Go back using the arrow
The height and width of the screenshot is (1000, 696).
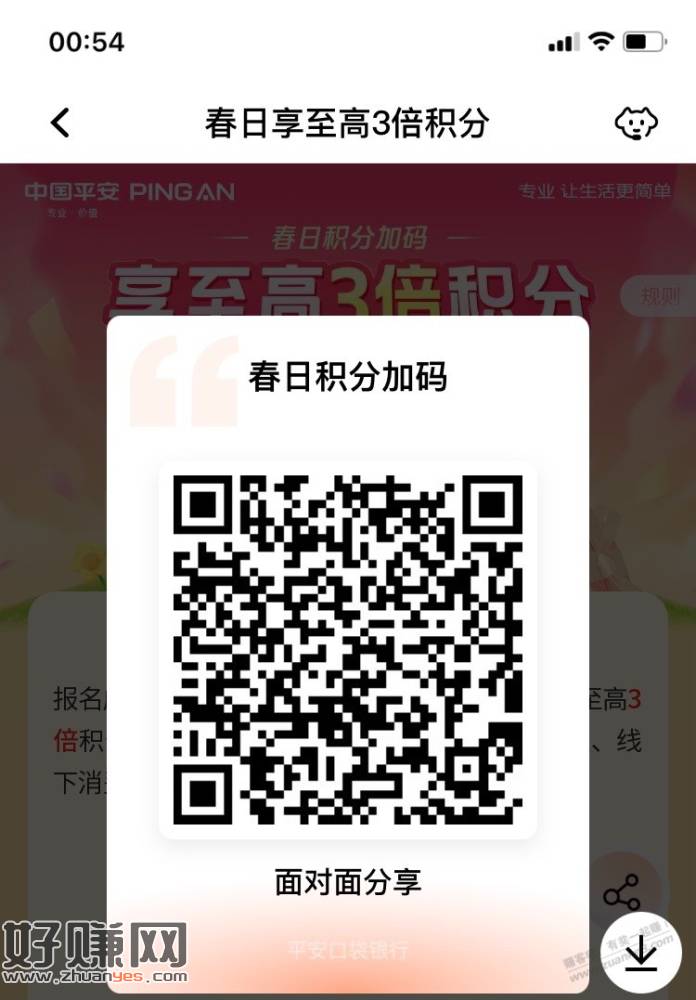(x=61, y=123)
